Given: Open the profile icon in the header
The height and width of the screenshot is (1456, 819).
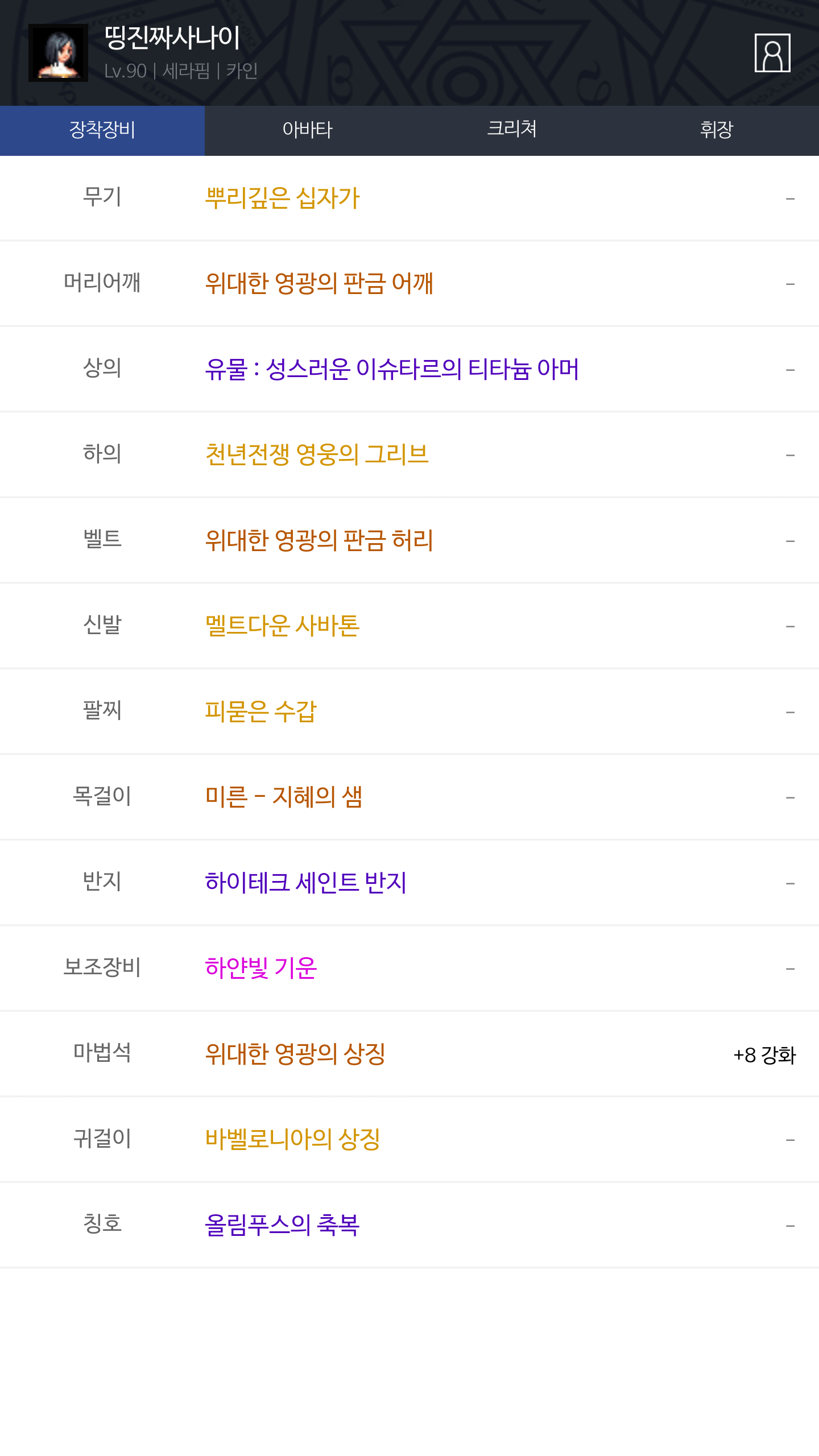Looking at the screenshot, I should coord(772,53).
